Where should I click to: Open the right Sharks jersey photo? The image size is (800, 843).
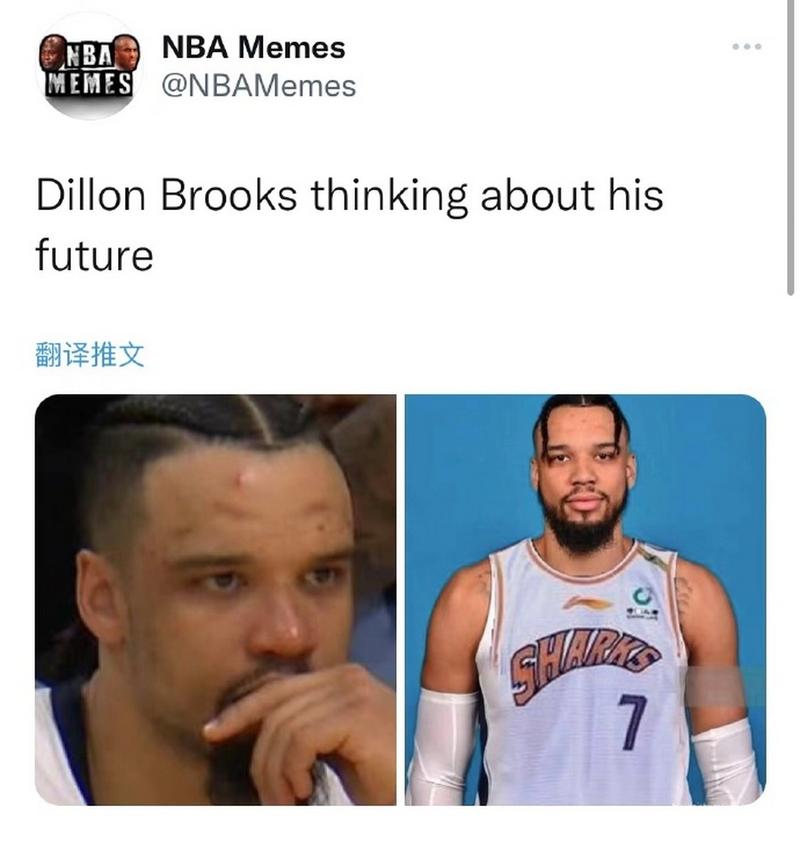[x=585, y=600]
